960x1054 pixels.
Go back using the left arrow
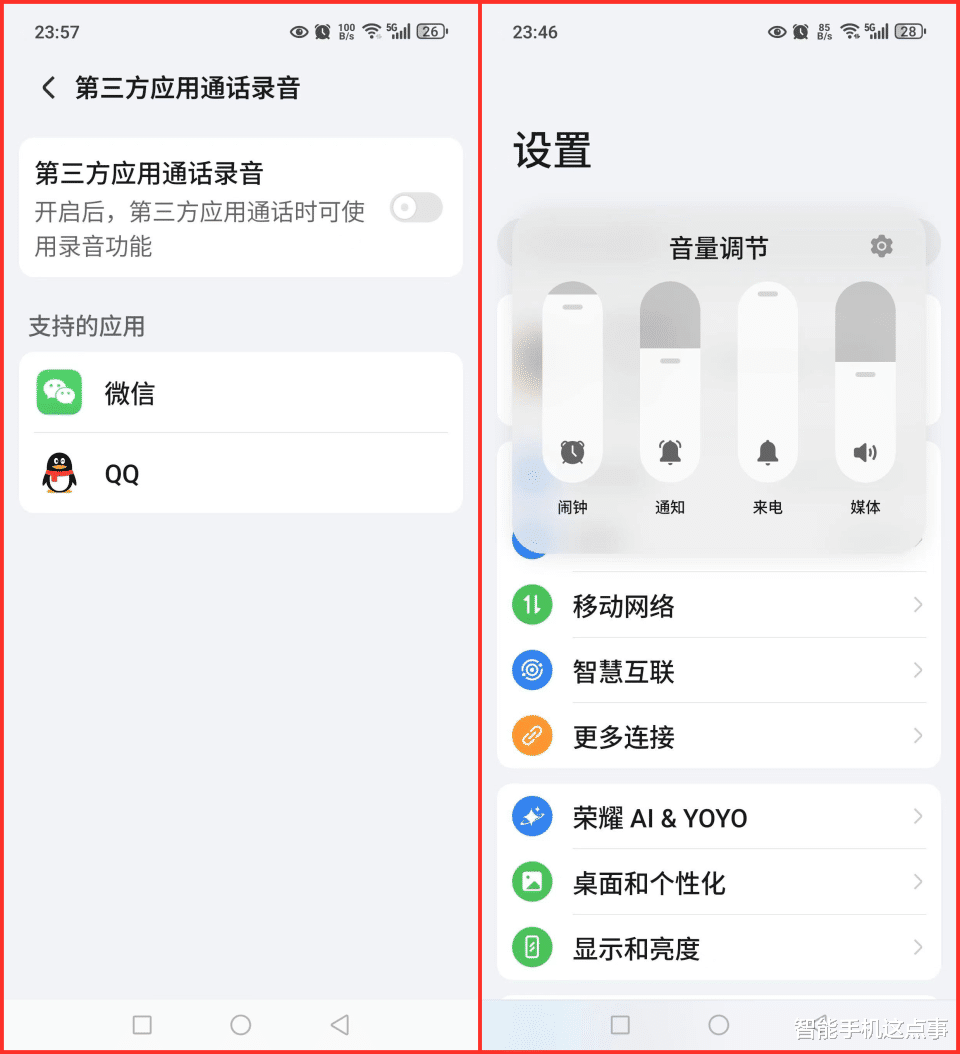pos(47,88)
